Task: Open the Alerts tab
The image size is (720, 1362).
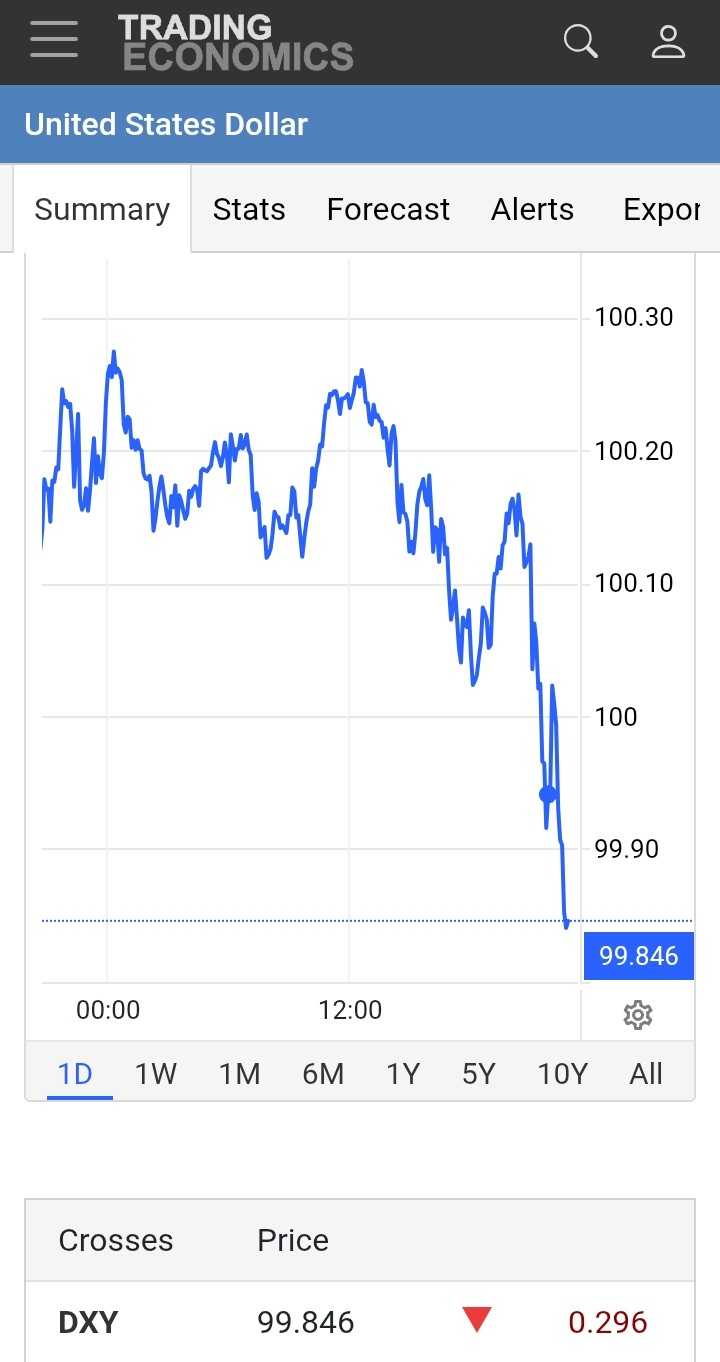Action: [x=532, y=210]
